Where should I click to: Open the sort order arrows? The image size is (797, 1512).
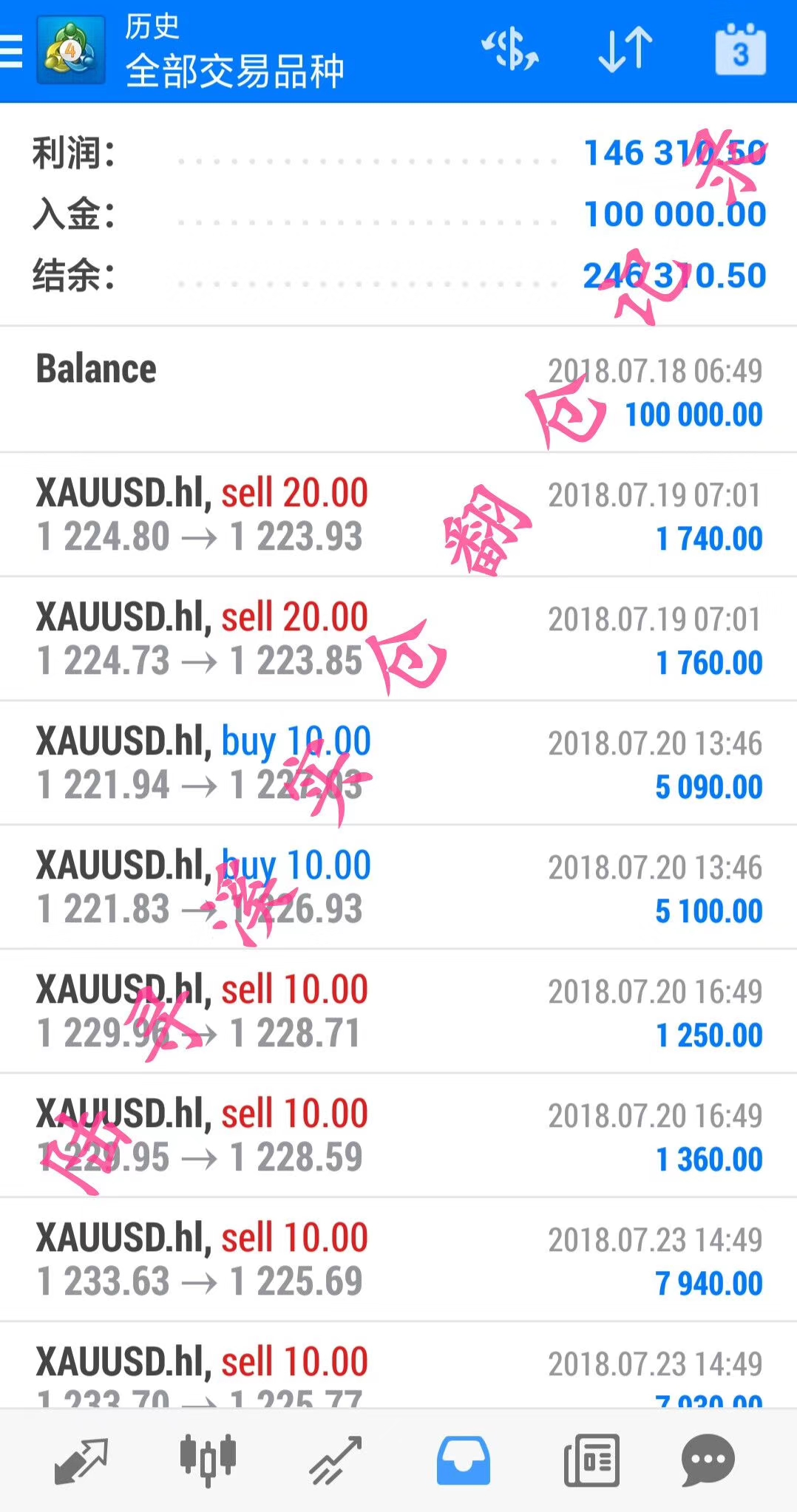[625, 50]
